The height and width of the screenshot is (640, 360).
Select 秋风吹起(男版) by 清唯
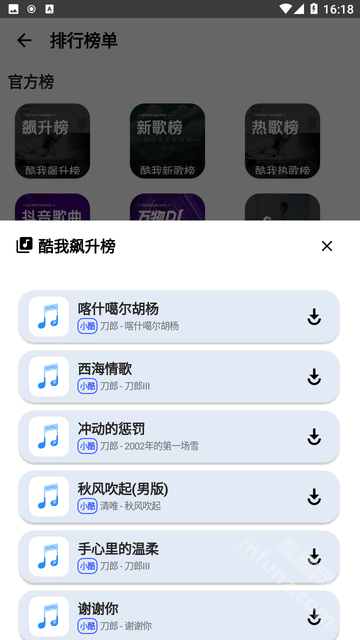179,497
